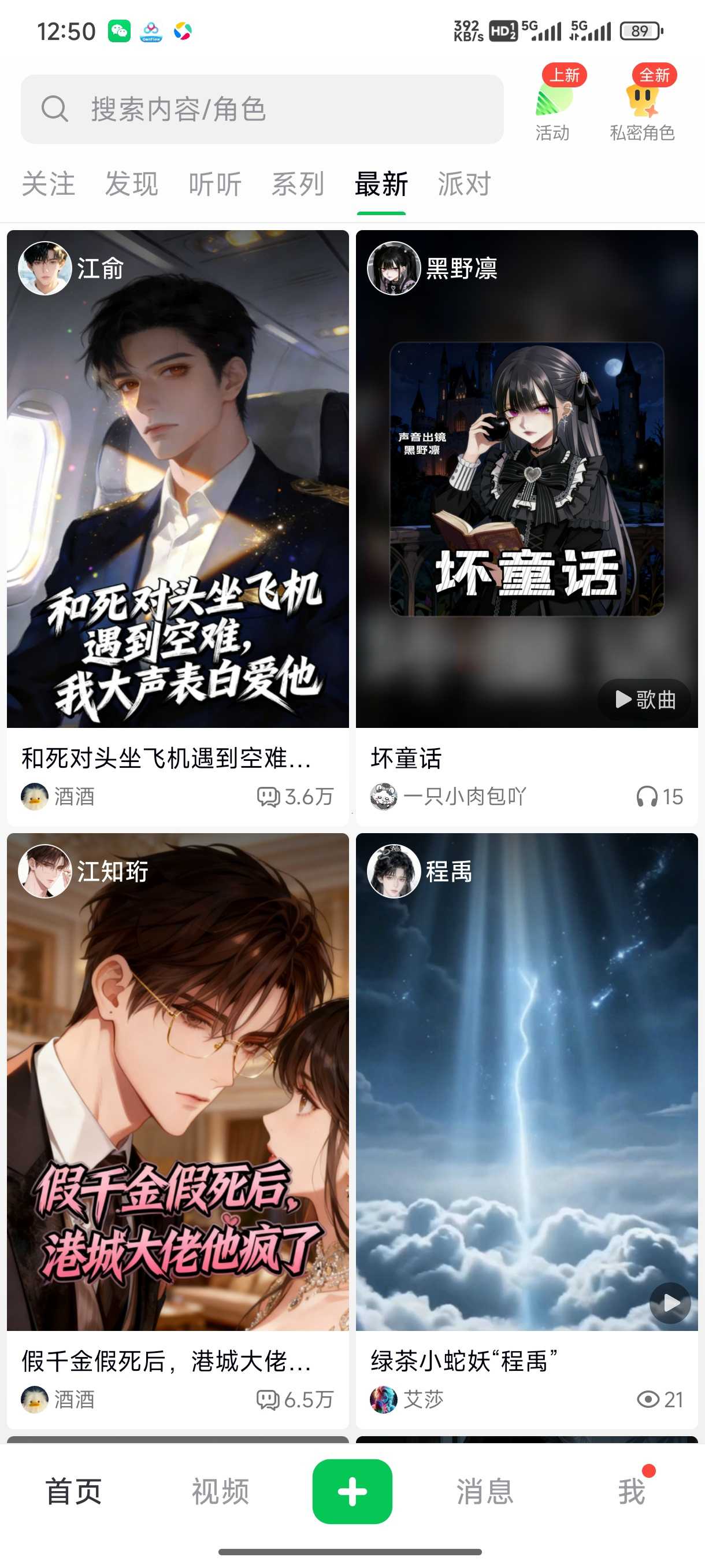This screenshot has width=705, height=1568.
Task: Switch to the 系列 tab
Action: pyautogui.click(x=298, y=184)
